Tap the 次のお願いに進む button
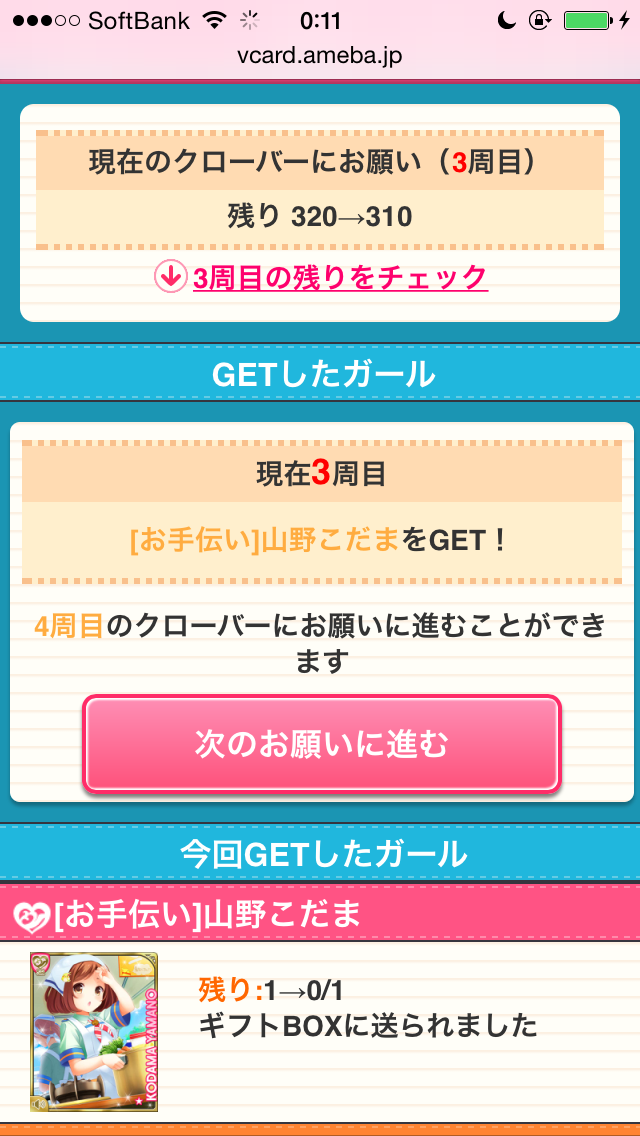Image resolution: width=640 pixels, height=1136 pixels. coord(321,745)
